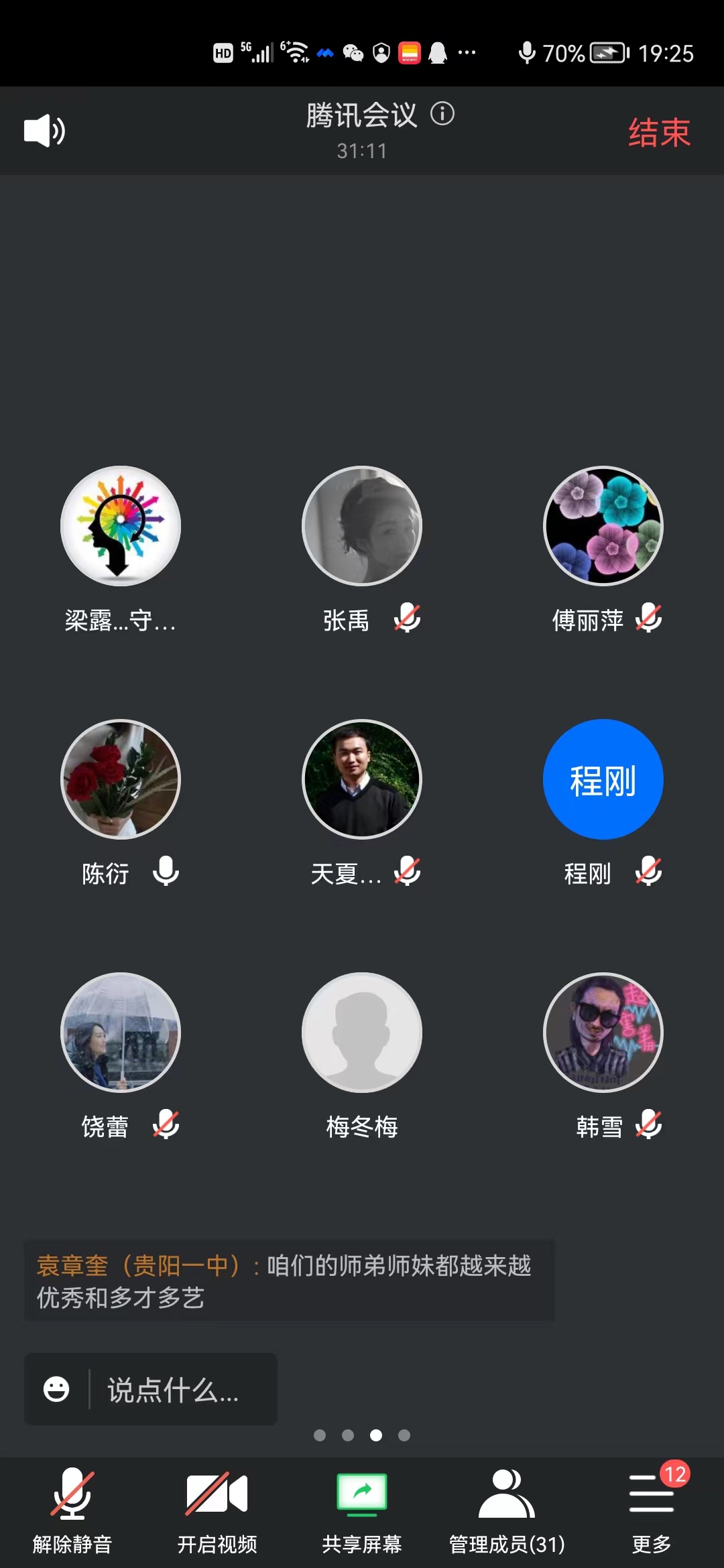The width and height of the screenshot is (724, 1568).
Task: Open the emoji picker in chat box
Action: click(x=56, y=1389)
